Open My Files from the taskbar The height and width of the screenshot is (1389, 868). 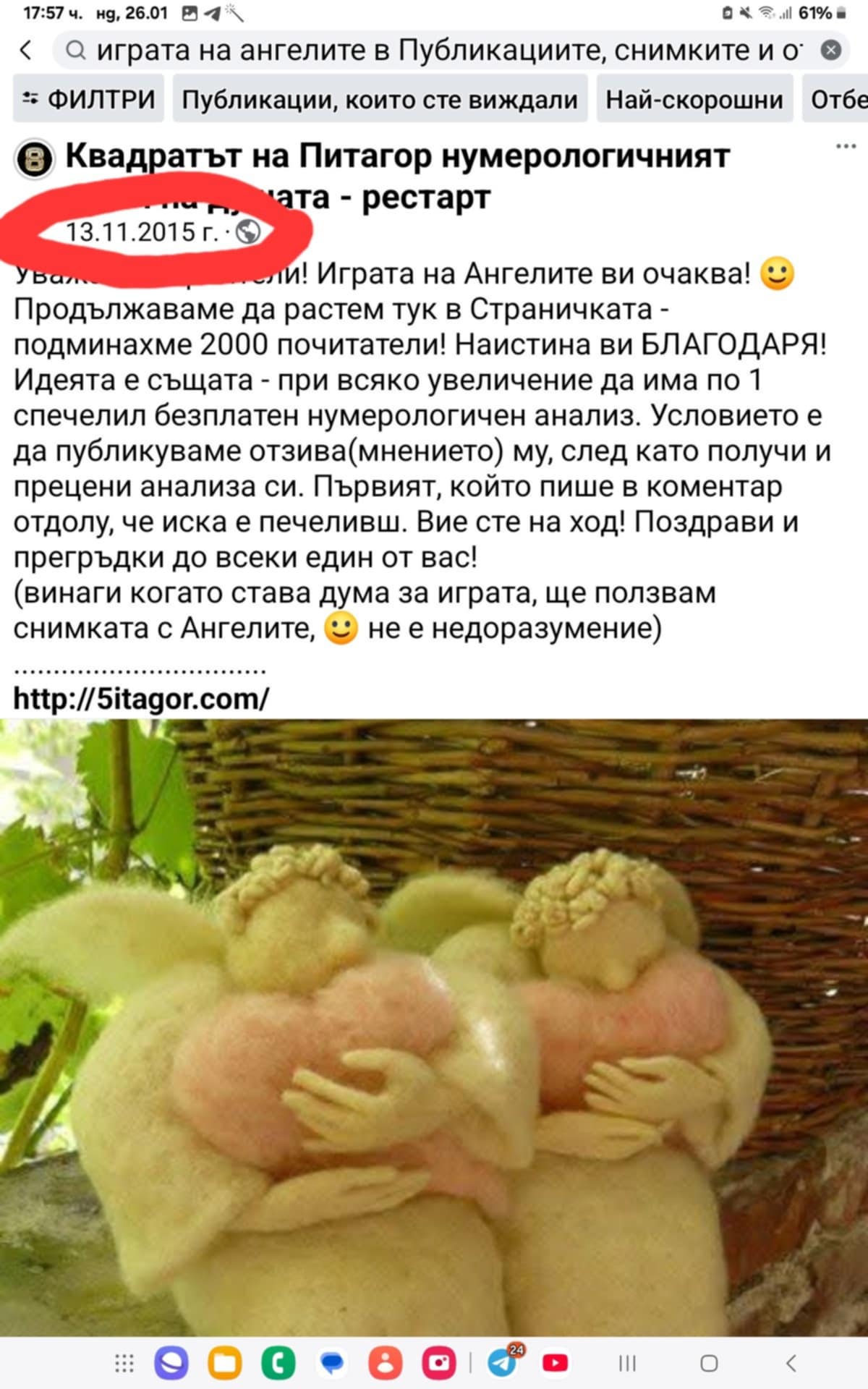pos(224,1363)
